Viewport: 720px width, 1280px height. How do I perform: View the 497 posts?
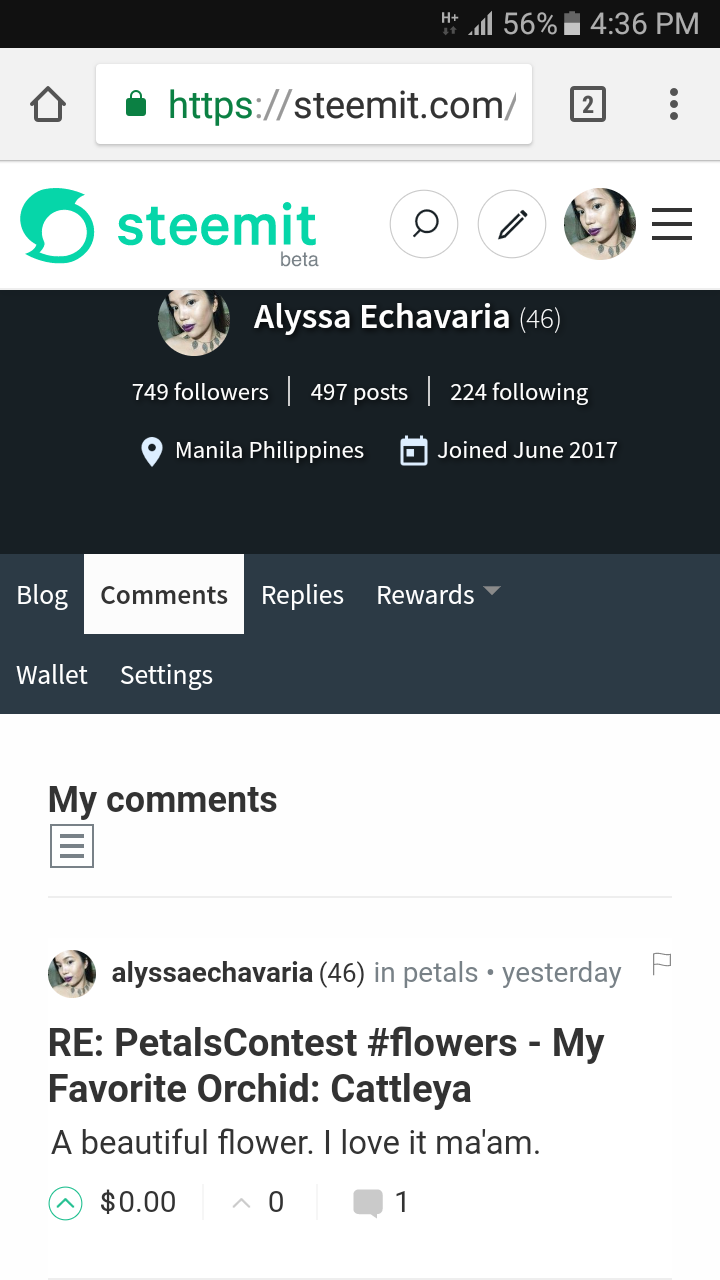click(359, 392)
